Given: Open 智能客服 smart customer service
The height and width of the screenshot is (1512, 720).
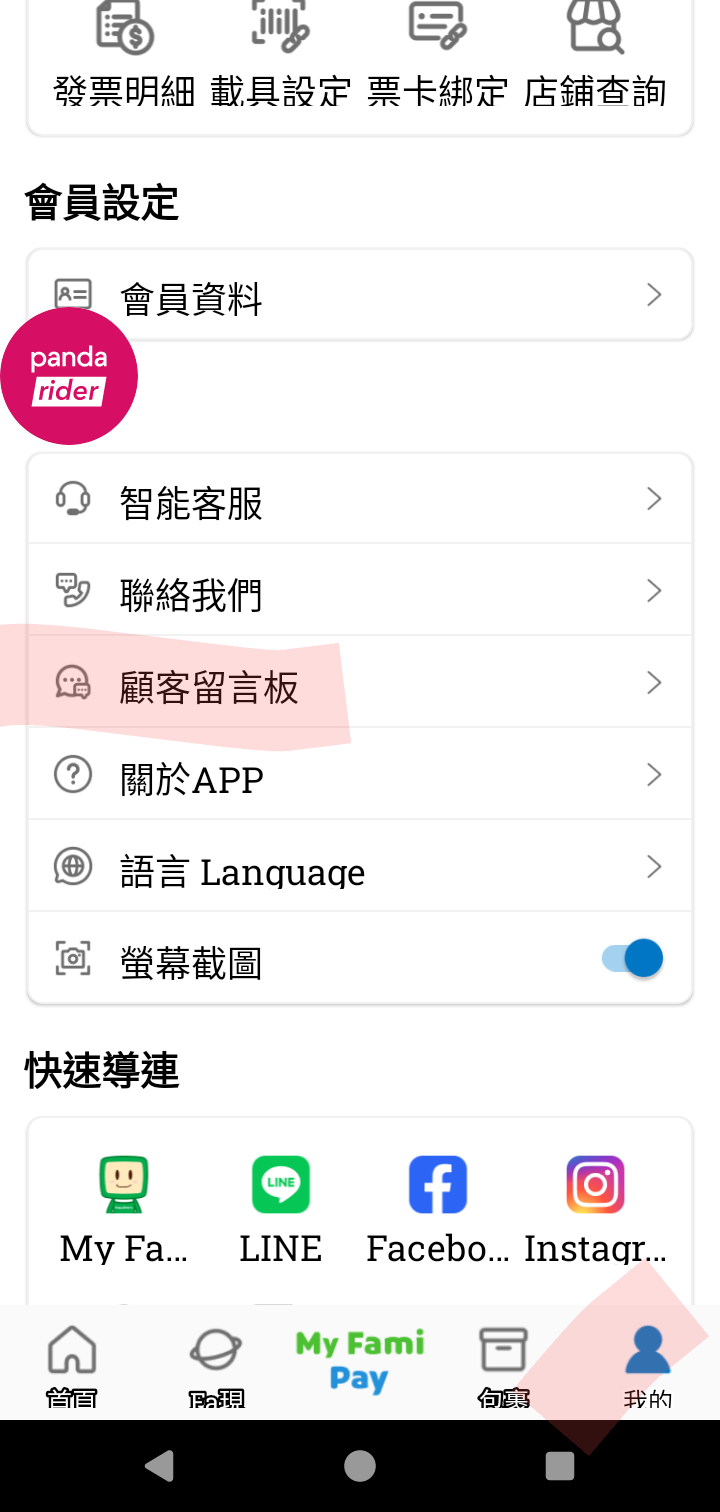Looking at the screenshot, I should click(360, 499).
